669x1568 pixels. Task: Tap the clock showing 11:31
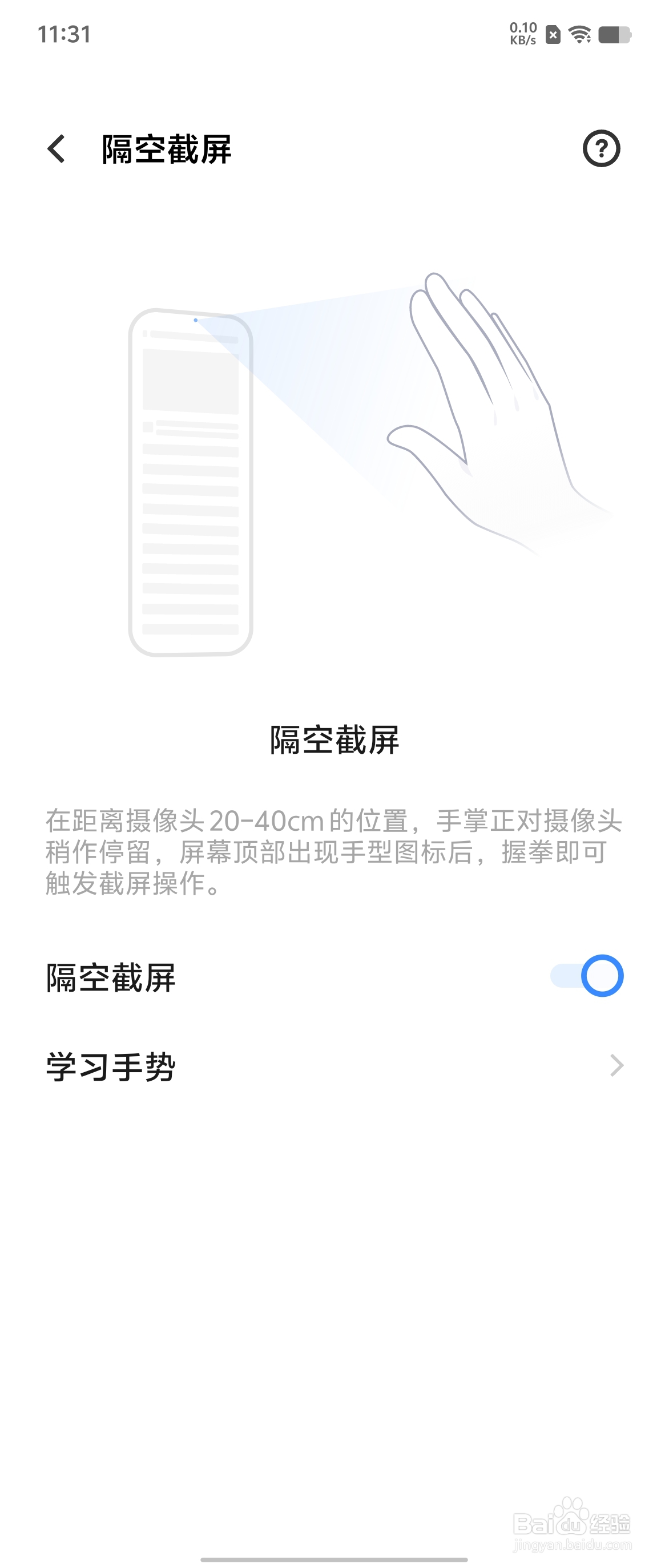(63, 35)
